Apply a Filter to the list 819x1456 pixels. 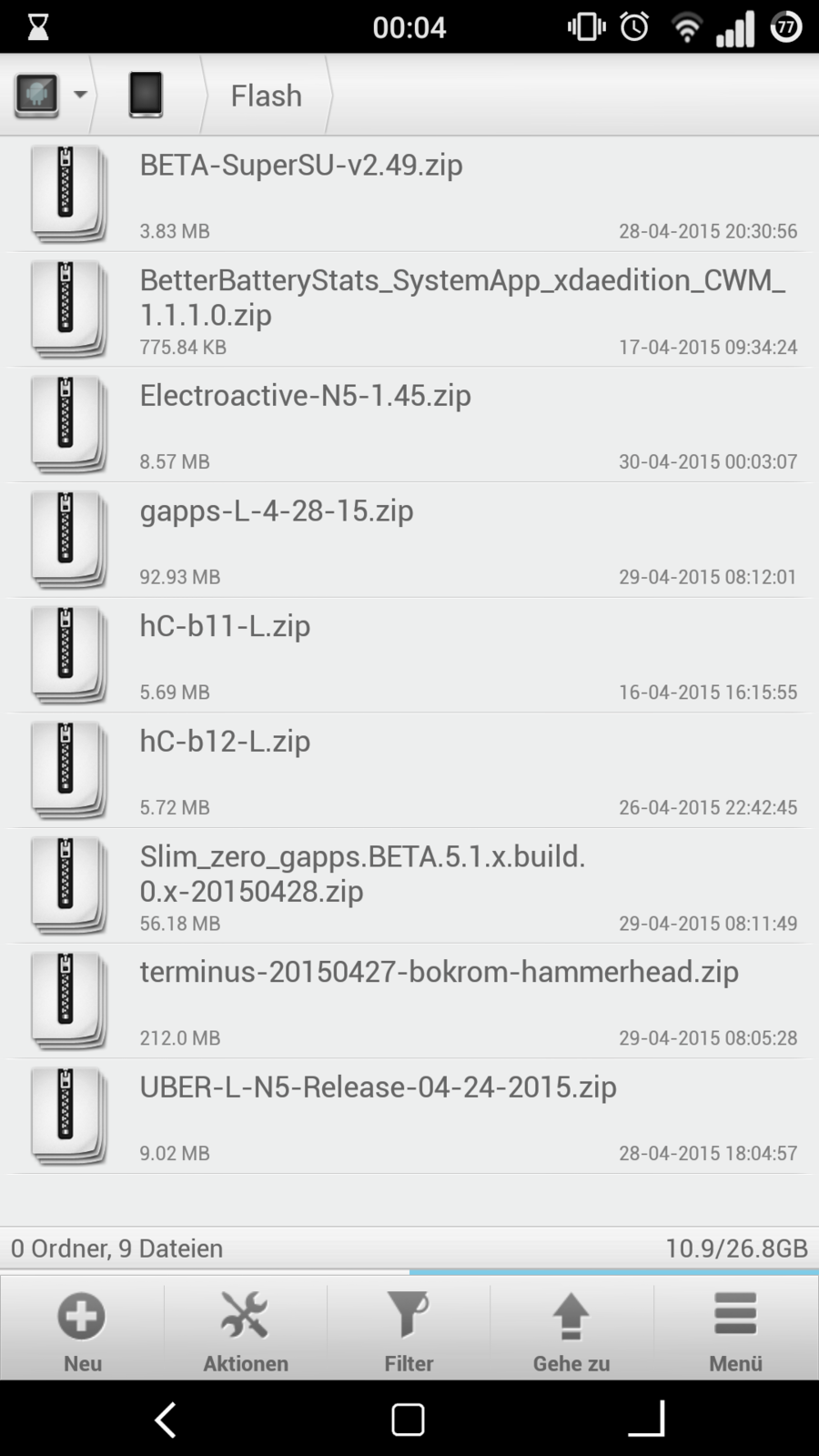point(409,1329)
